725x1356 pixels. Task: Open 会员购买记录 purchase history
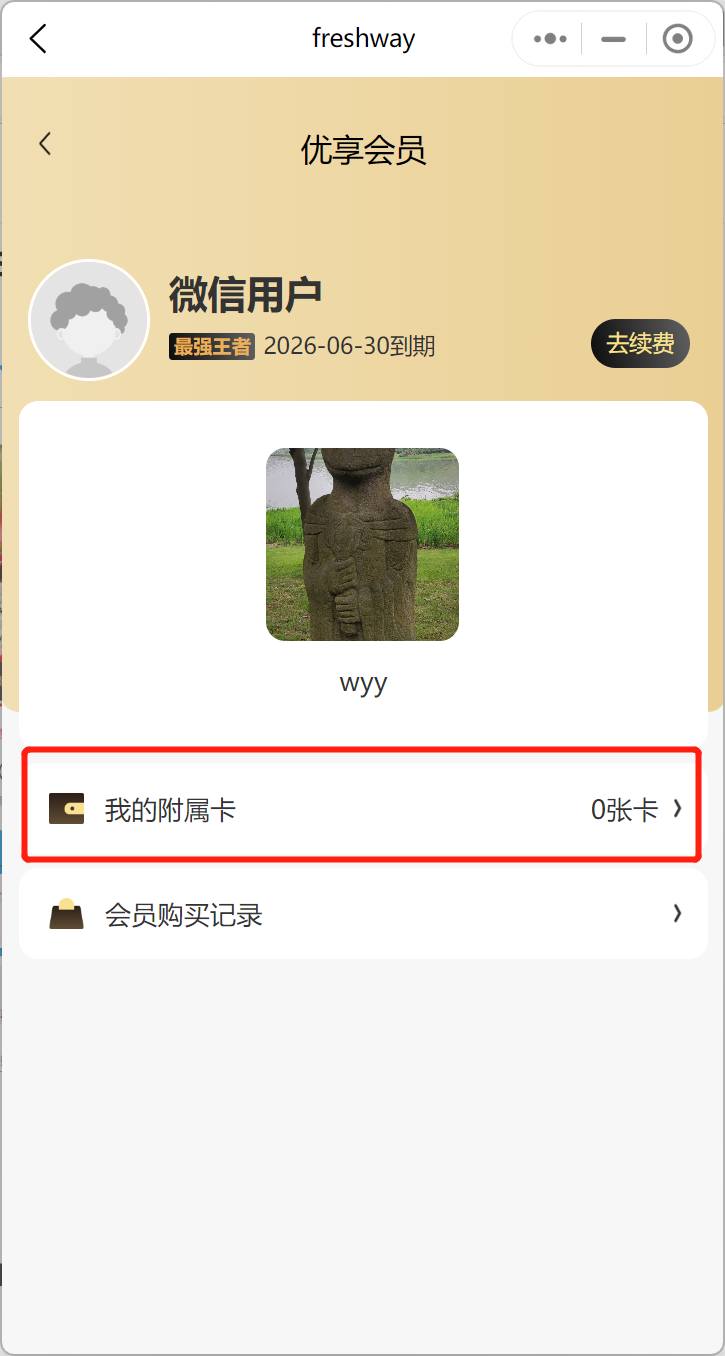362,914
